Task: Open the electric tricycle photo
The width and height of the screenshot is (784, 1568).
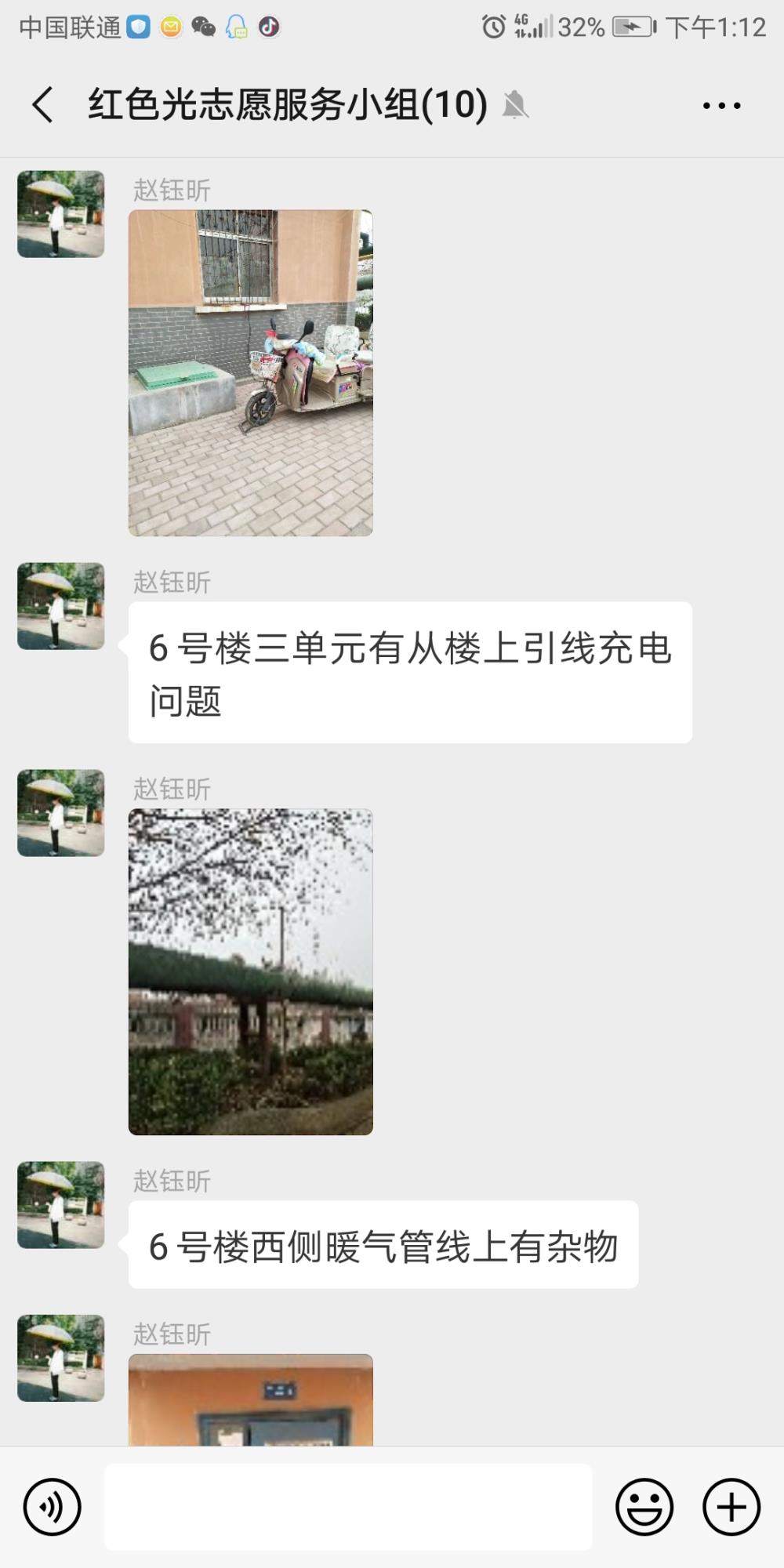Action: pos(251,373)
